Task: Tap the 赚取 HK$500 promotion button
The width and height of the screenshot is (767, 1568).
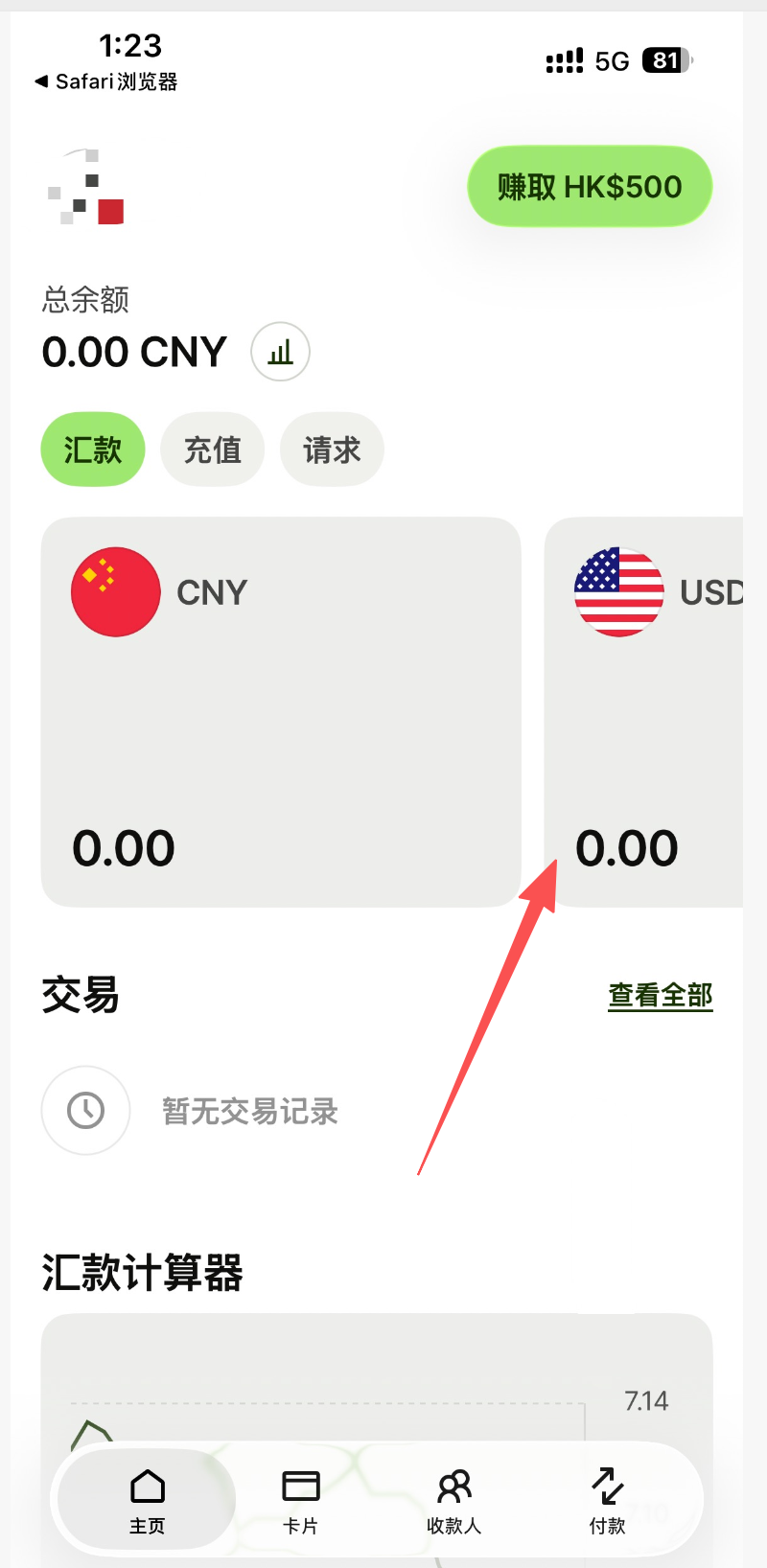Action: coord(588,187)
